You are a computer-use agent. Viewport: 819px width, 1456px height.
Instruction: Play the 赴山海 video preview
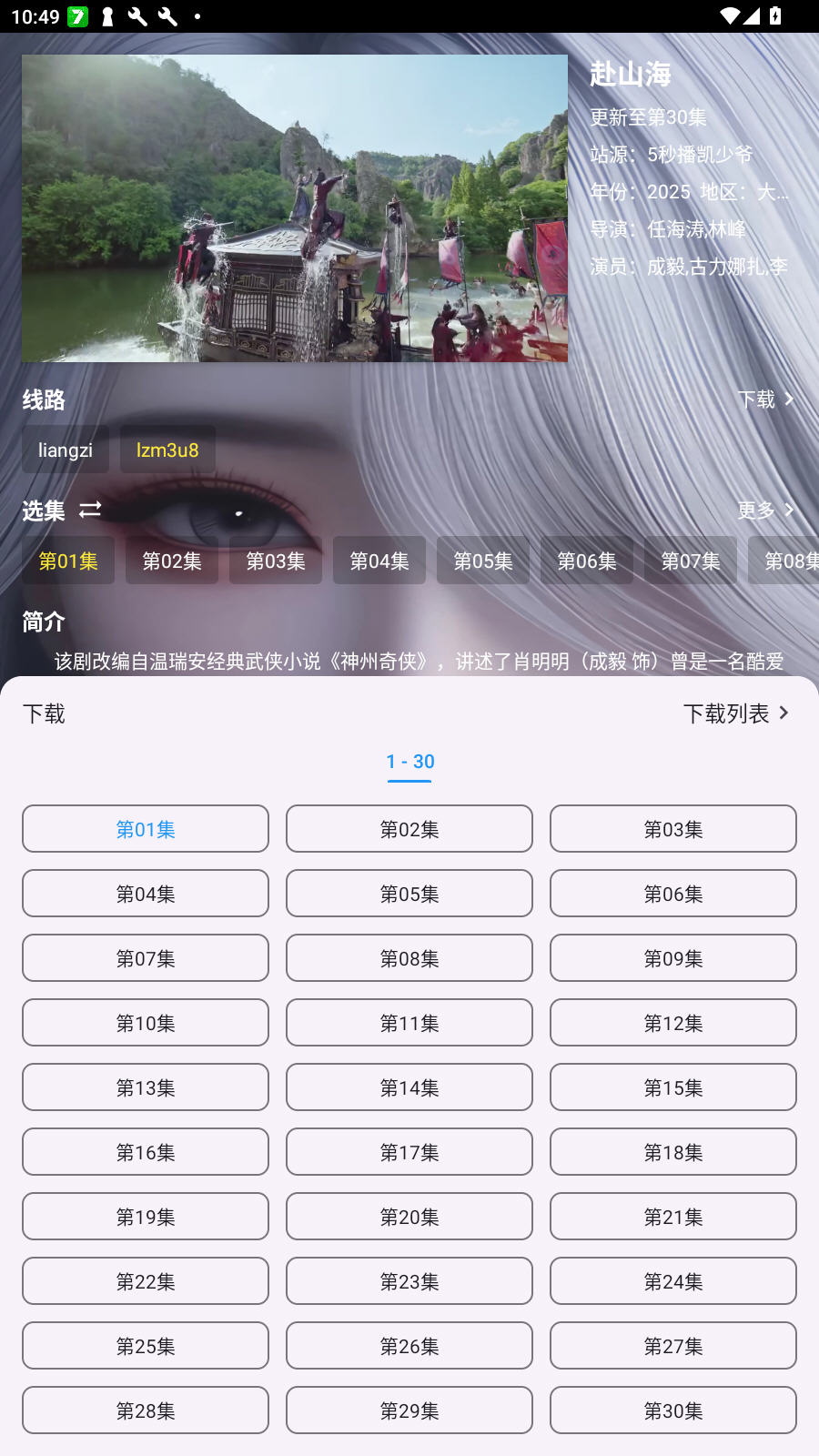tap(295, 208)
